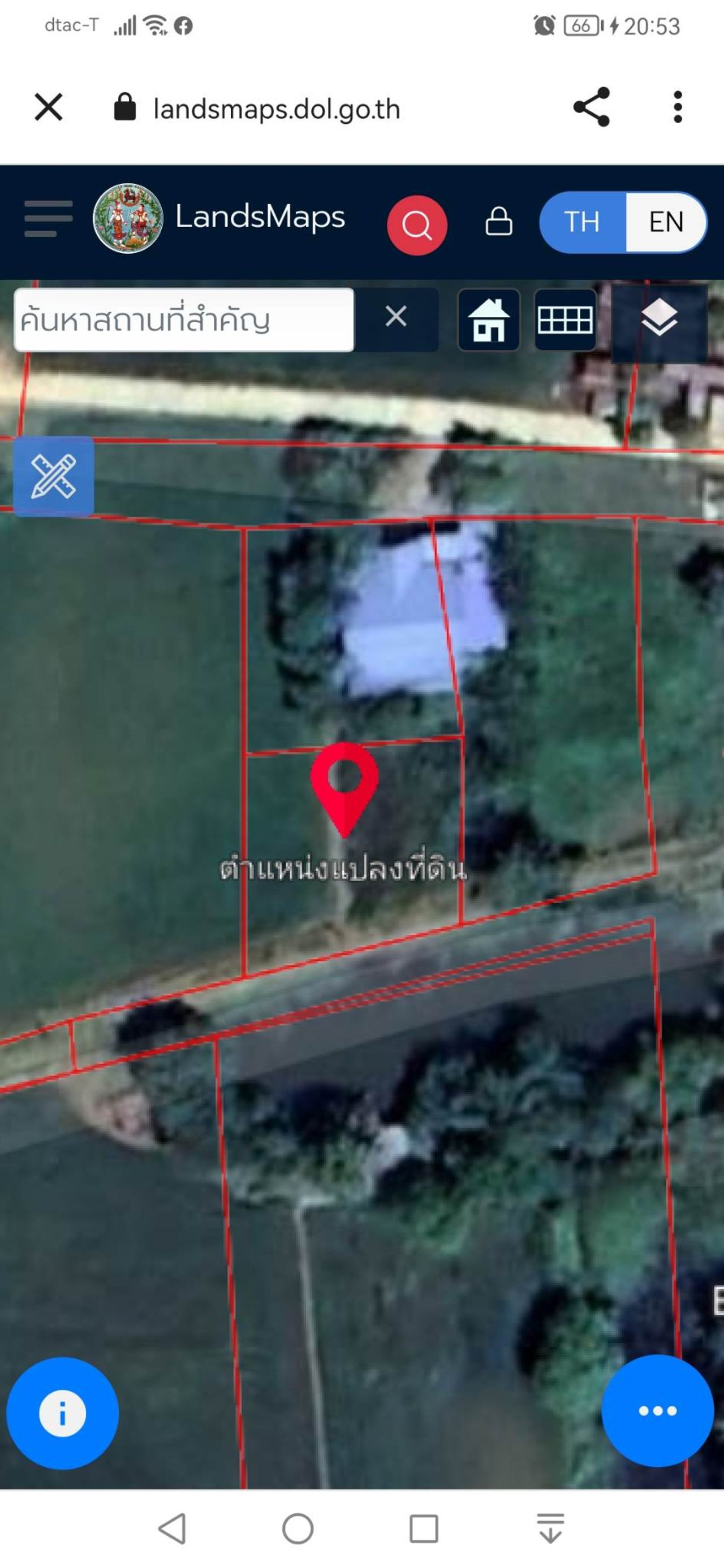Switch language to TH

click(x=582, y=222)
